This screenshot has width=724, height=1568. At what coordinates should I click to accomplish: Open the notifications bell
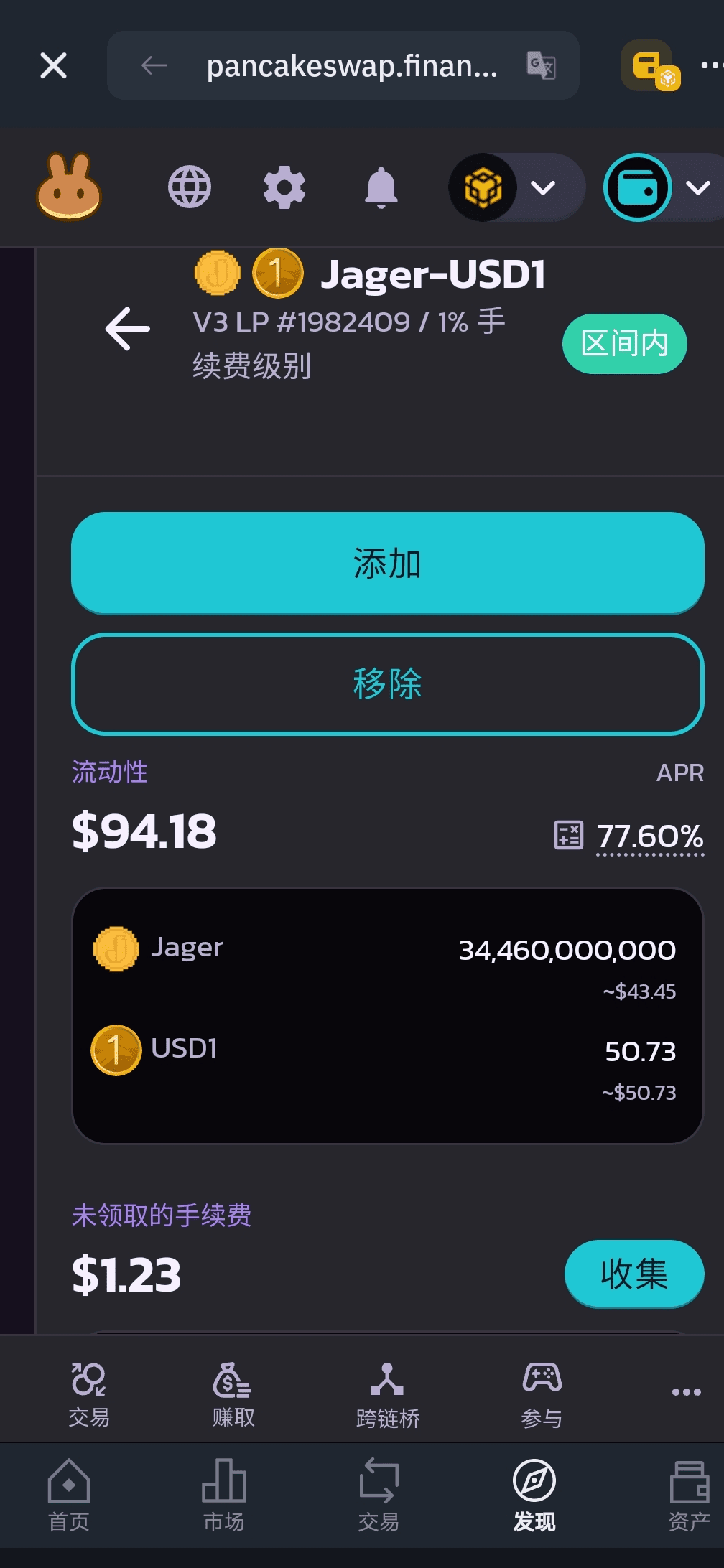coord(381,187)
